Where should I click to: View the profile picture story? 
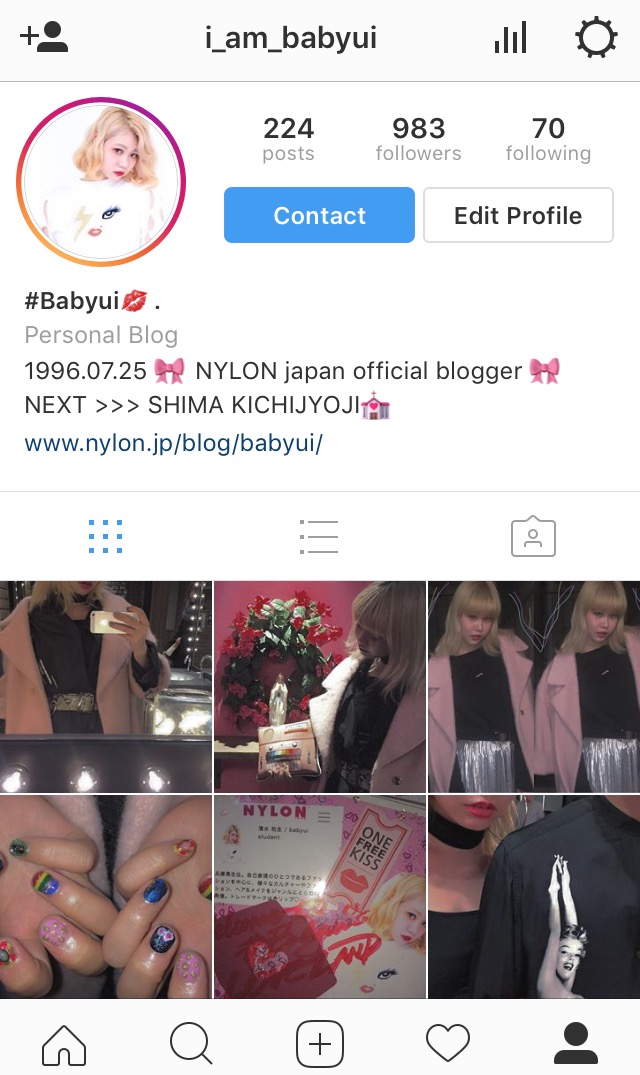coord(101,183)
